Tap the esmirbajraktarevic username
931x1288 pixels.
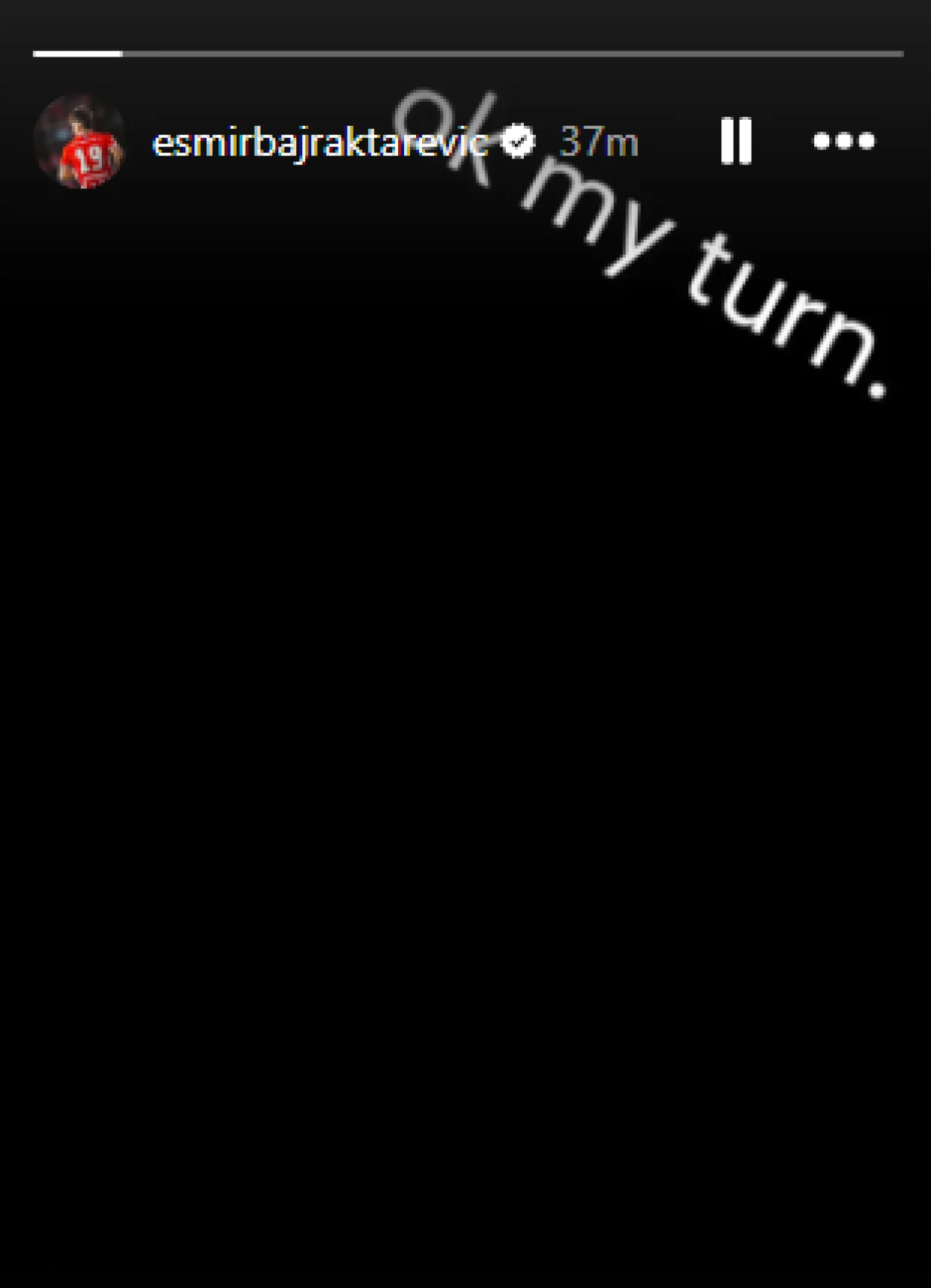coord(320,143)
